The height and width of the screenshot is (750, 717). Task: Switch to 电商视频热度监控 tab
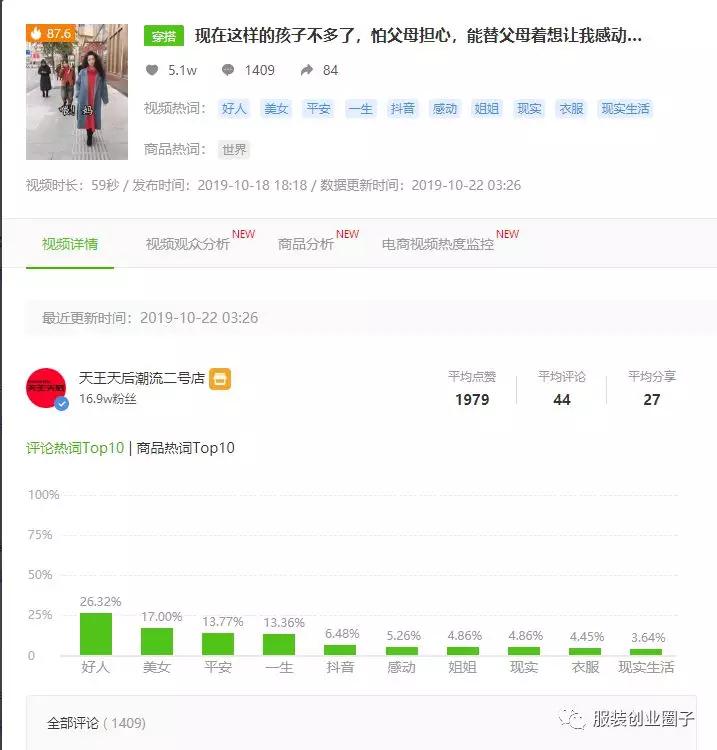[x=438, y=244]
